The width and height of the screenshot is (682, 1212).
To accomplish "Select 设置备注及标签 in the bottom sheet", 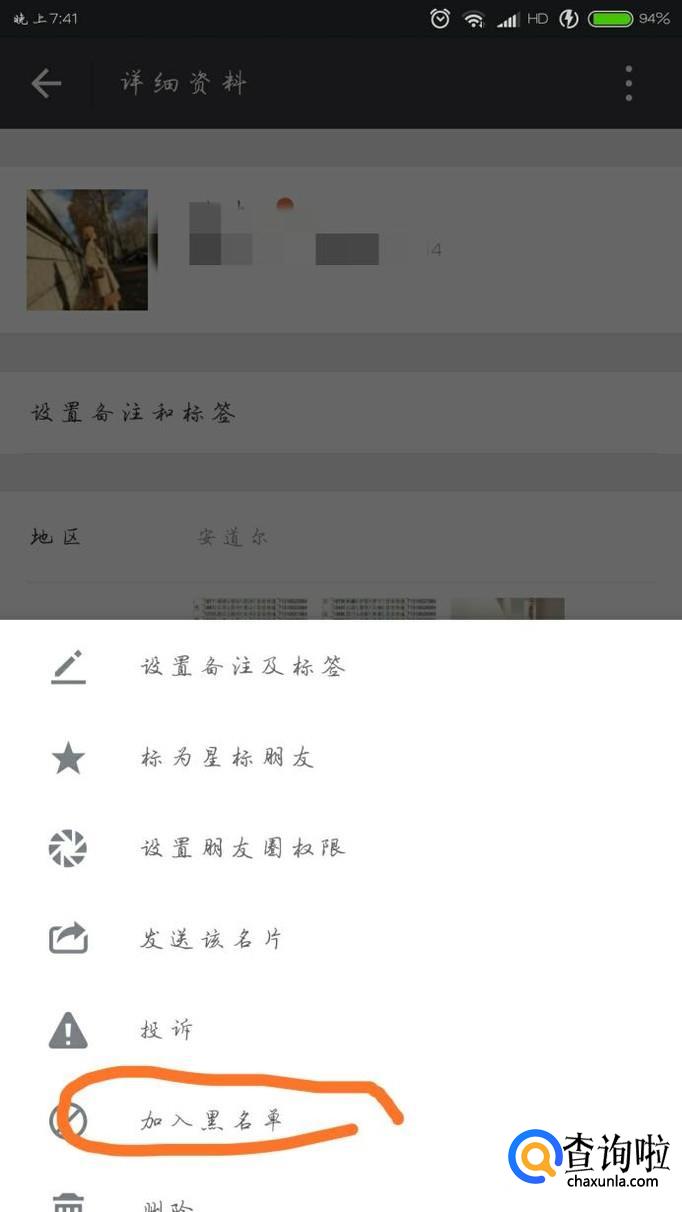I will click(243, 667).
